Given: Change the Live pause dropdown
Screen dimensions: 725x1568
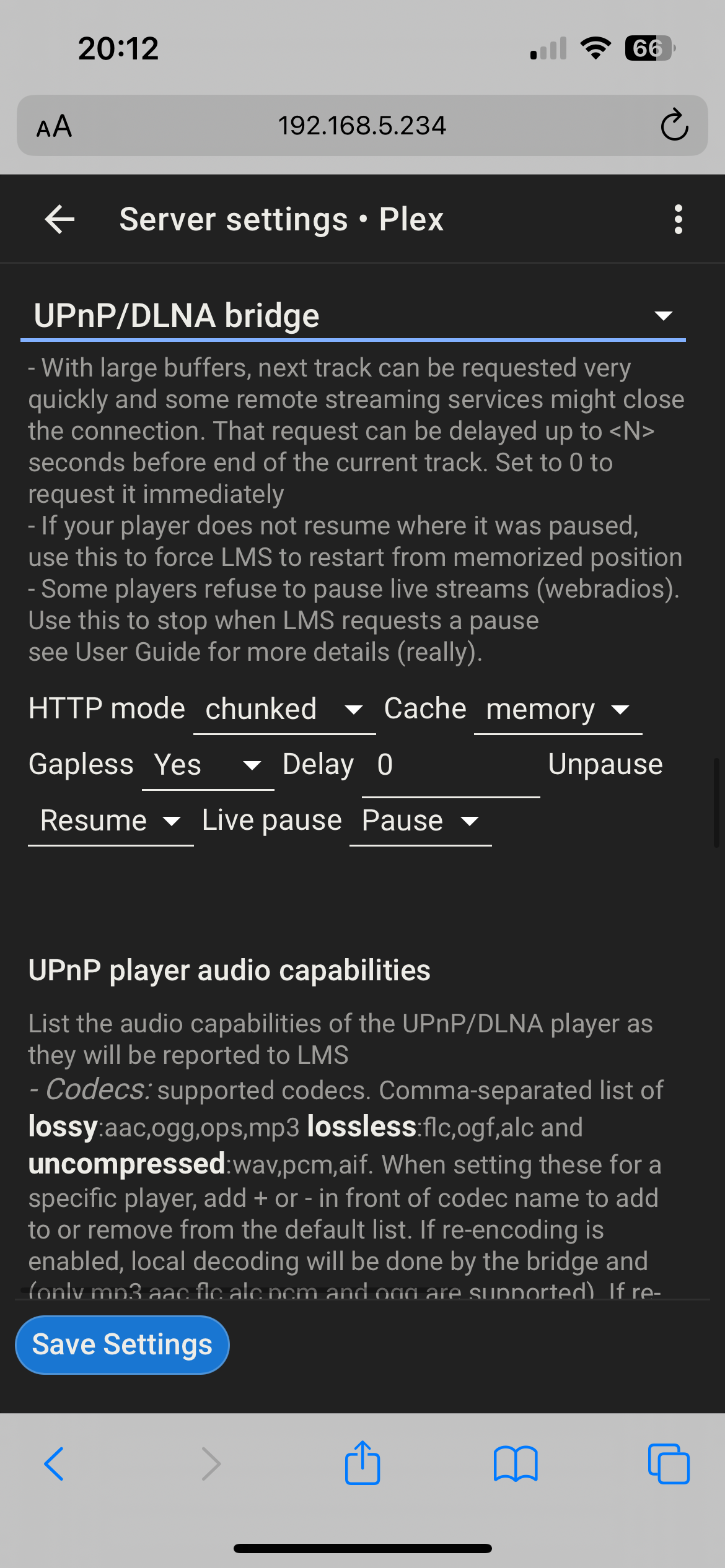Looking at the screenshot, I should point(421,821).
